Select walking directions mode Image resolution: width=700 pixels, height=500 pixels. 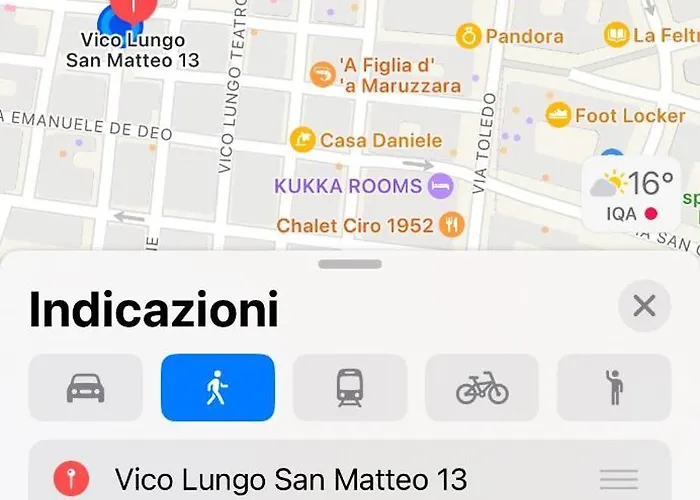217,387
